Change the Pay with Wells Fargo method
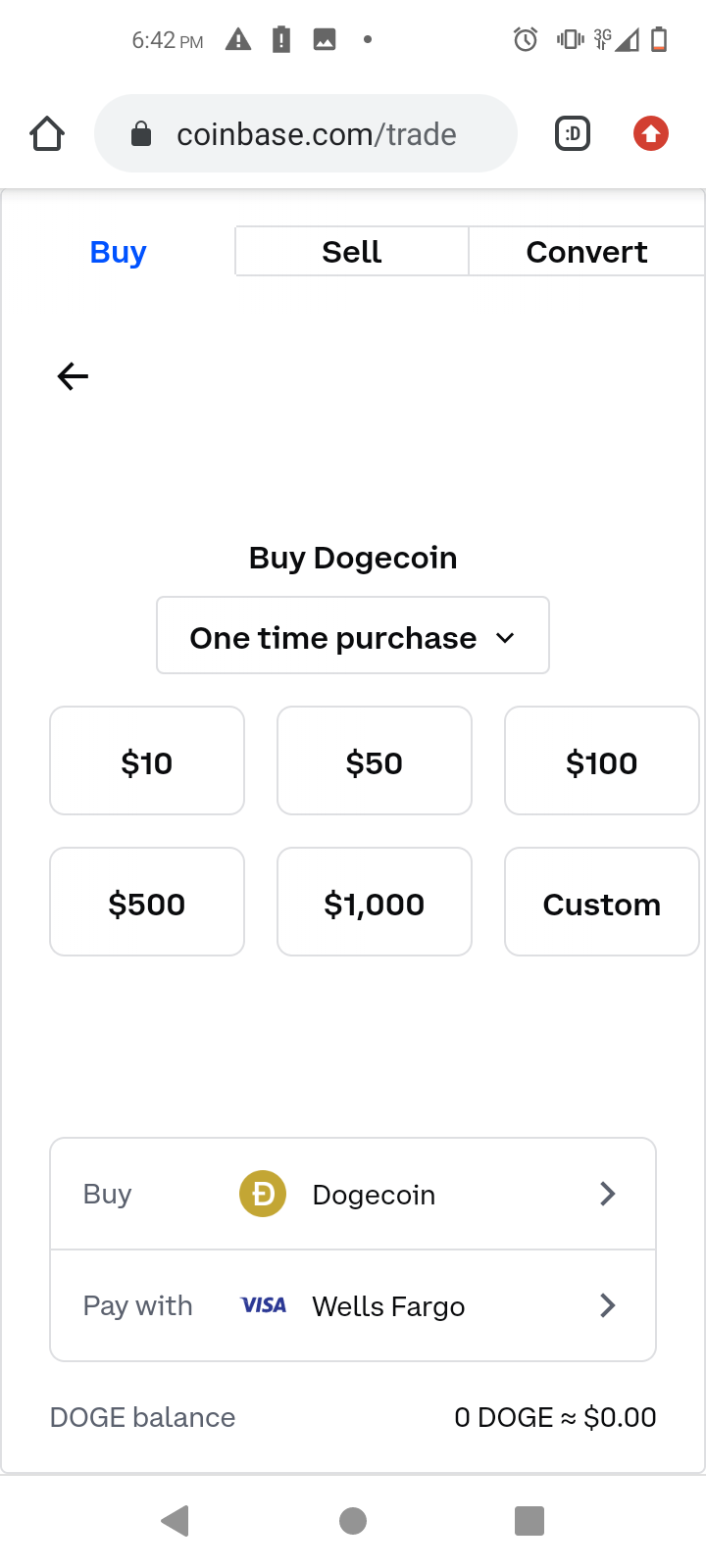 point(353,1305)
